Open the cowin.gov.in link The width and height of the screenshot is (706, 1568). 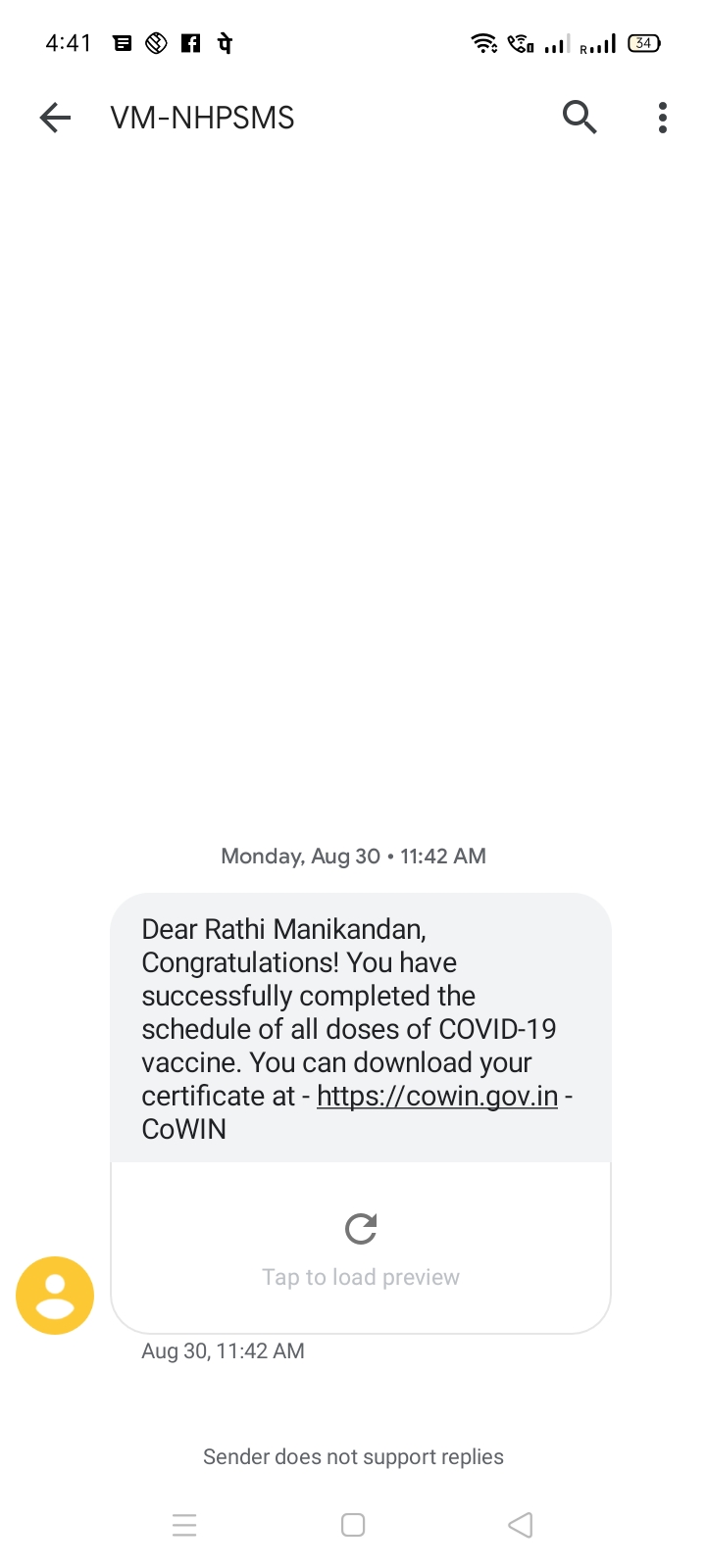click(x=437, y=1096)
